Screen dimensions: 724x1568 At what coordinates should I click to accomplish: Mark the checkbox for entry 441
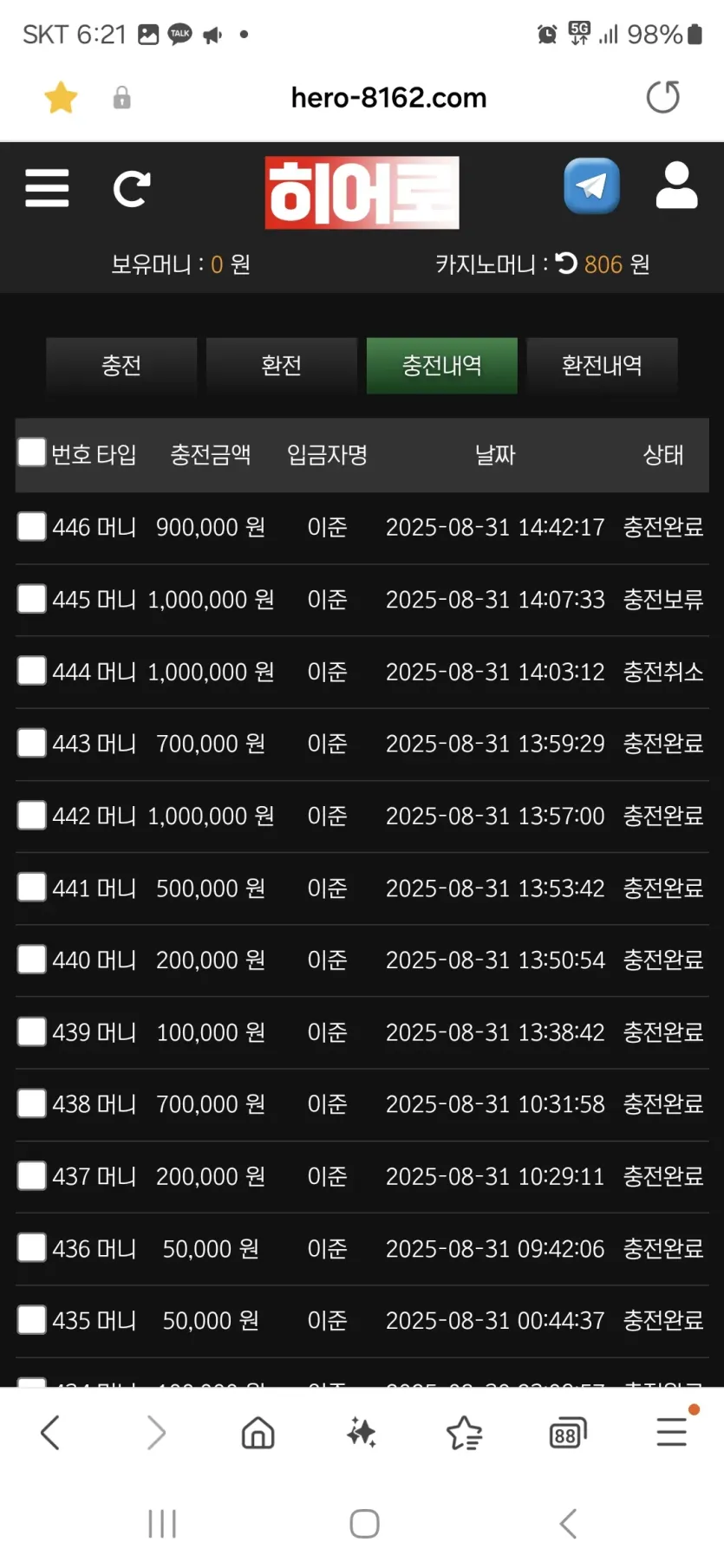coord(32,887)
